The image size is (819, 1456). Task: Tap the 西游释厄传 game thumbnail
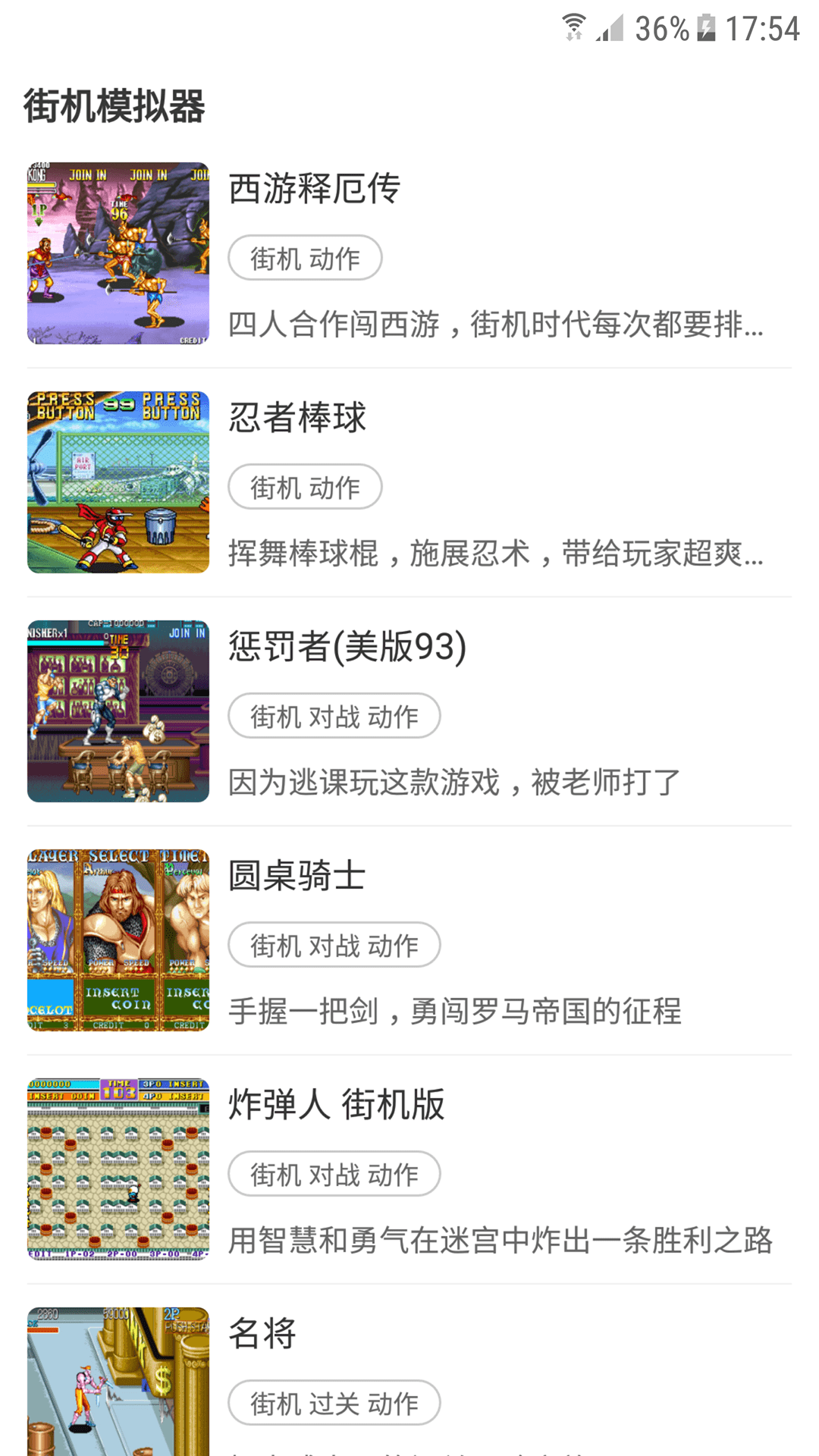[118, 253]
